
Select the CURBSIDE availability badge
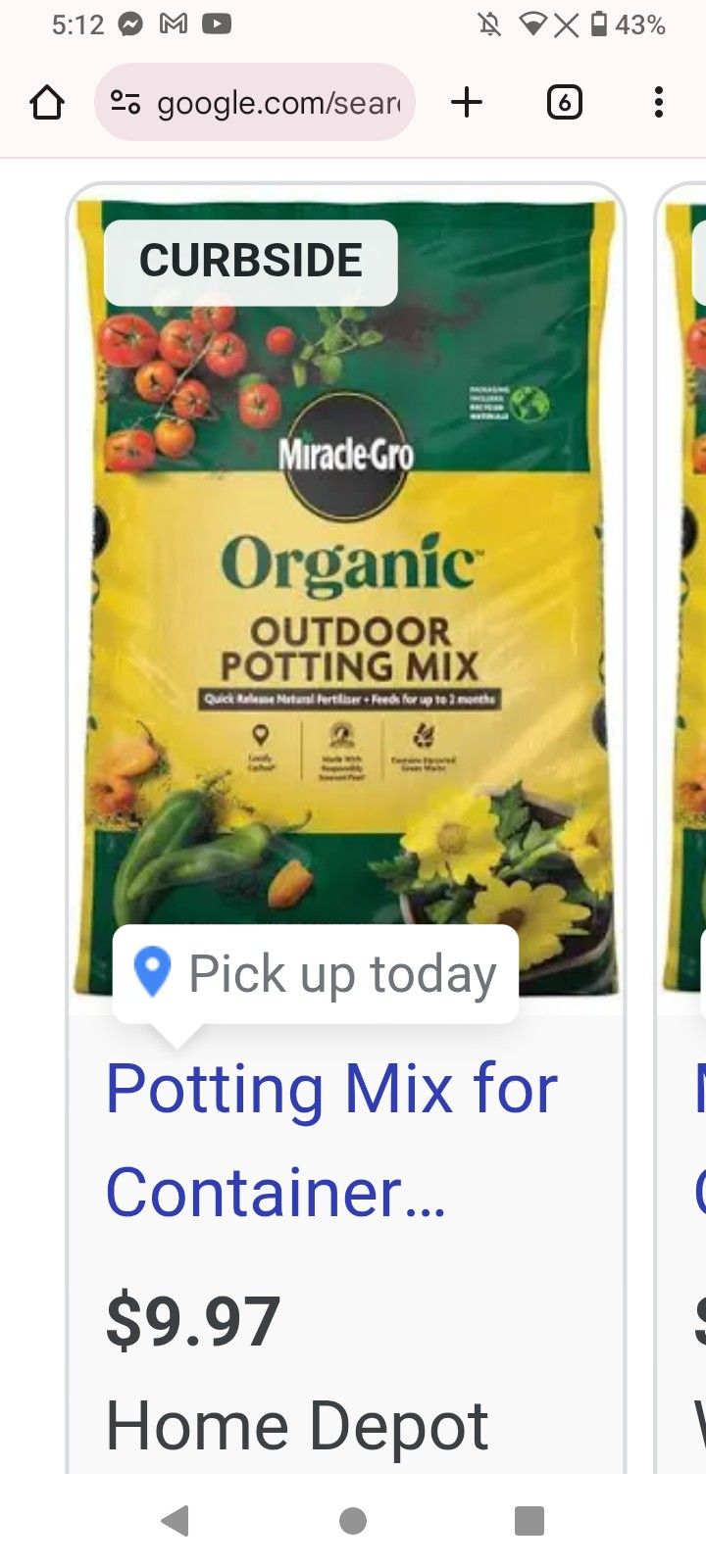[250, 261]
